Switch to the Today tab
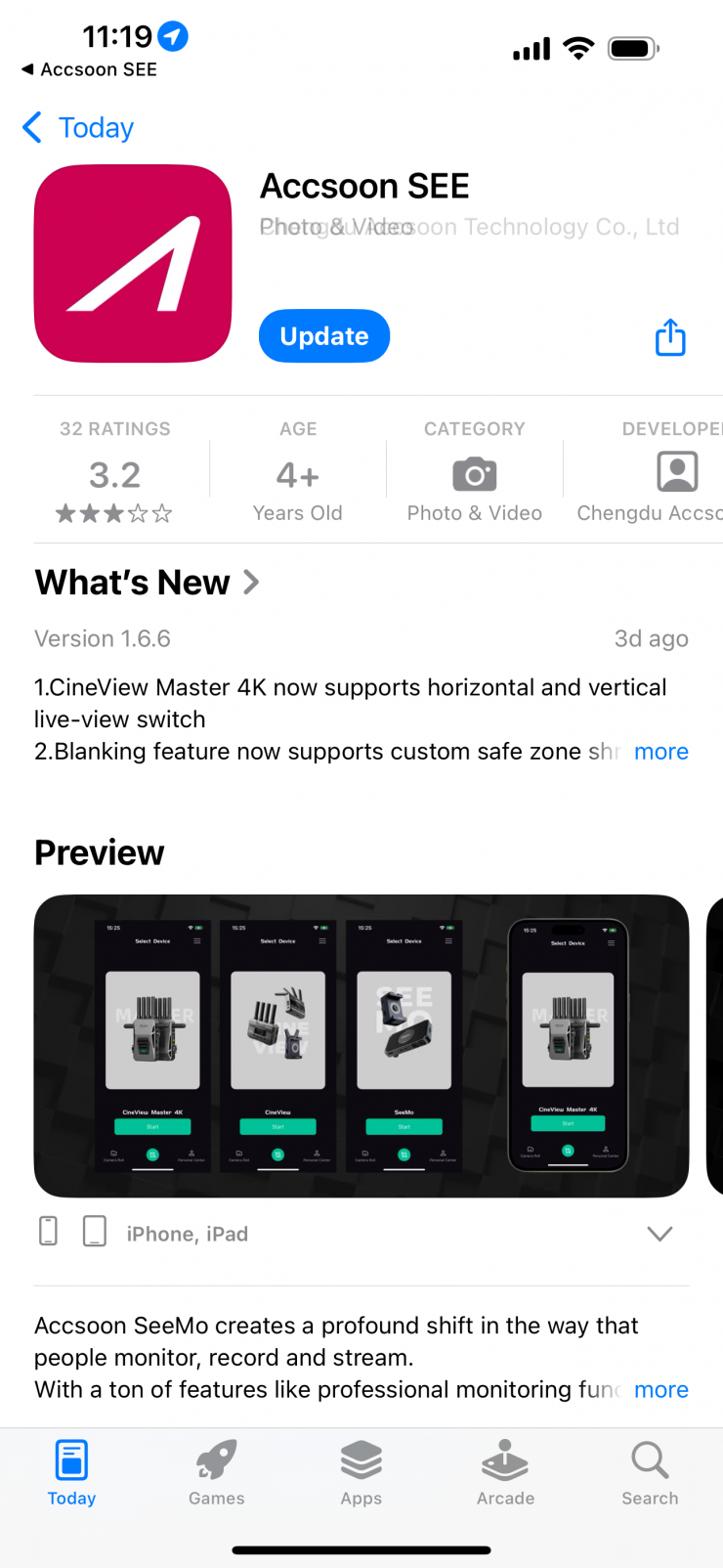 point(72,1472)
